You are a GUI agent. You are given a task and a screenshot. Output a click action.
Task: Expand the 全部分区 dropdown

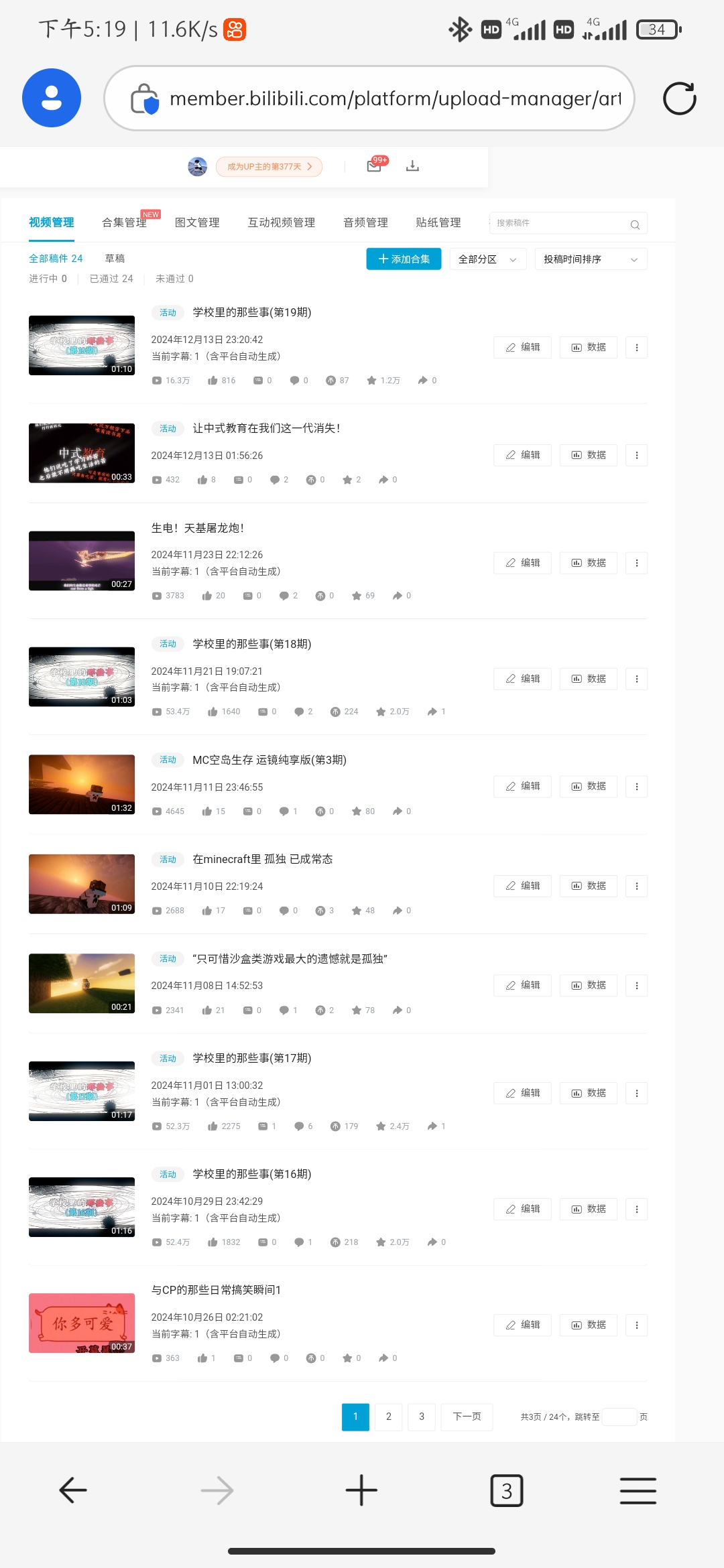click(487, 259)
